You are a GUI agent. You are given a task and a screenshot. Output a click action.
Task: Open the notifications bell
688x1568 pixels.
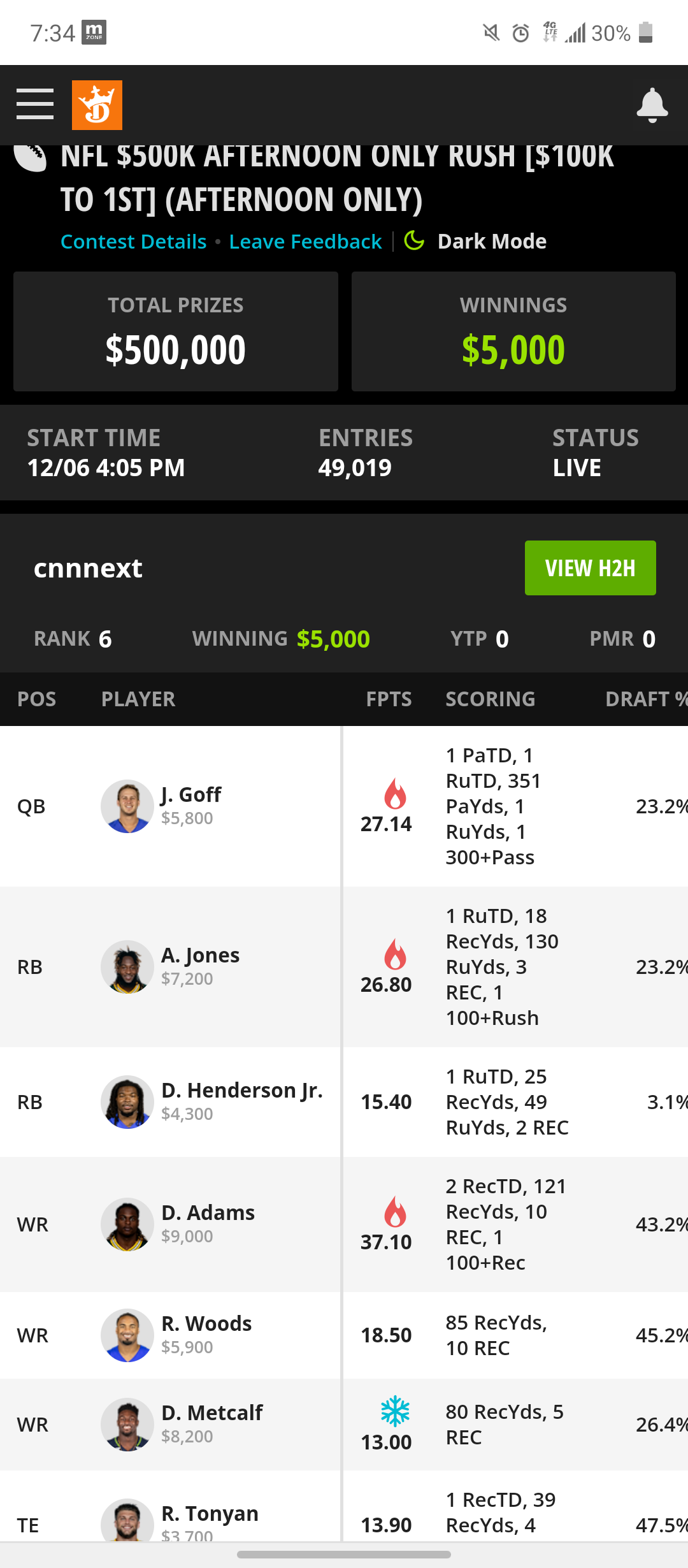tap(652, 105)
